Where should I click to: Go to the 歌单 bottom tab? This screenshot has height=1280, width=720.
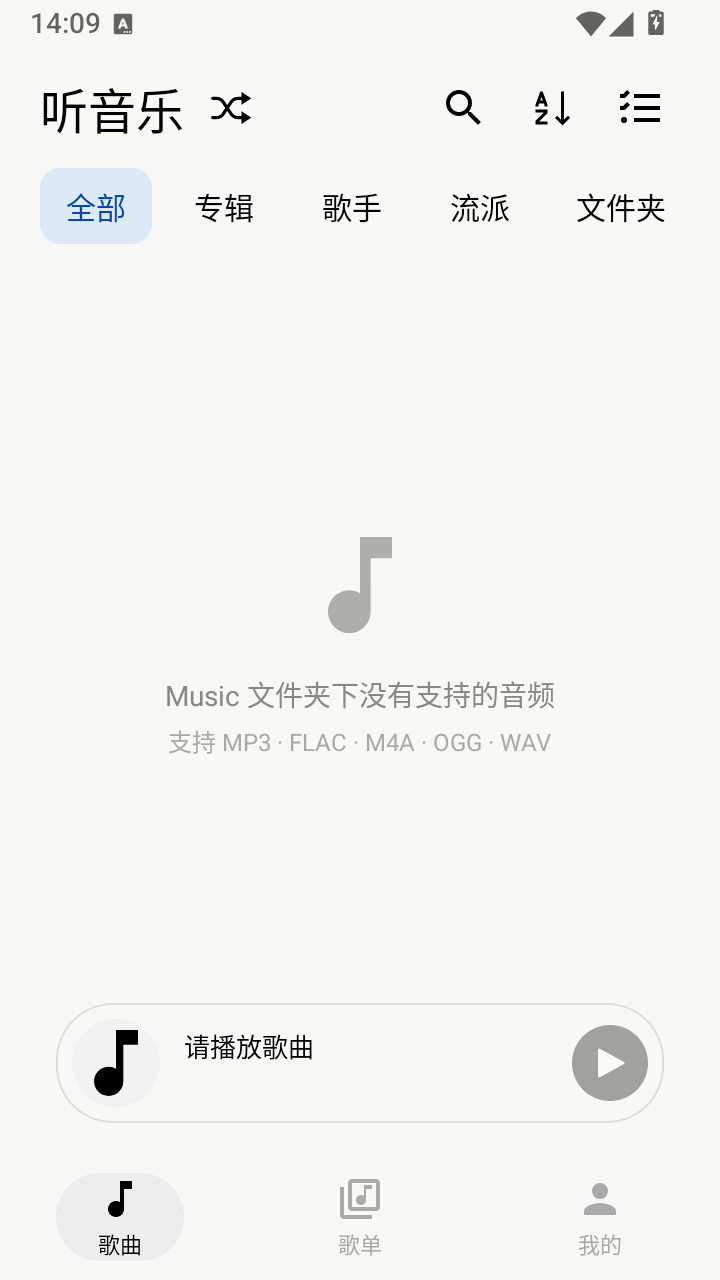coord(360,1217)
